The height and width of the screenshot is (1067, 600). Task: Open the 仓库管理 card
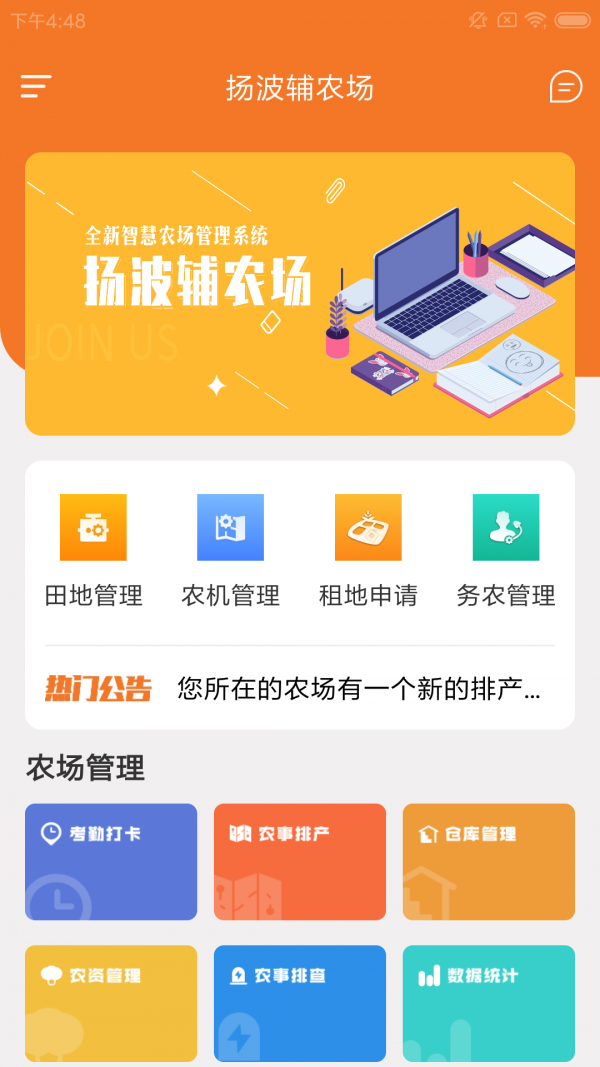488,861
